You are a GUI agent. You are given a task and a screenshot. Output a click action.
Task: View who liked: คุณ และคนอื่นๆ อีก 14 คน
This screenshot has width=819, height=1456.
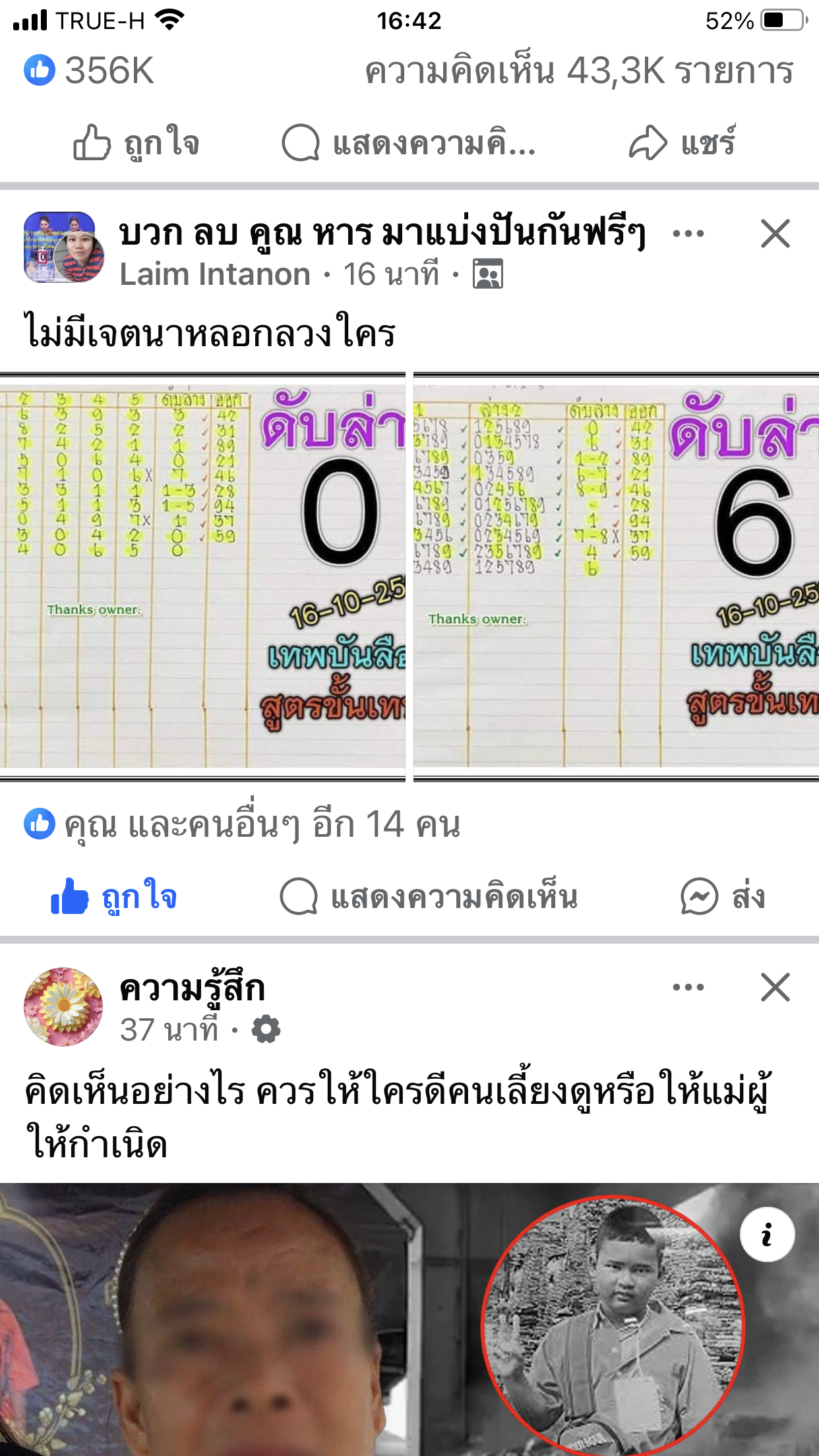pyautogui.click(x=241, y=824)
